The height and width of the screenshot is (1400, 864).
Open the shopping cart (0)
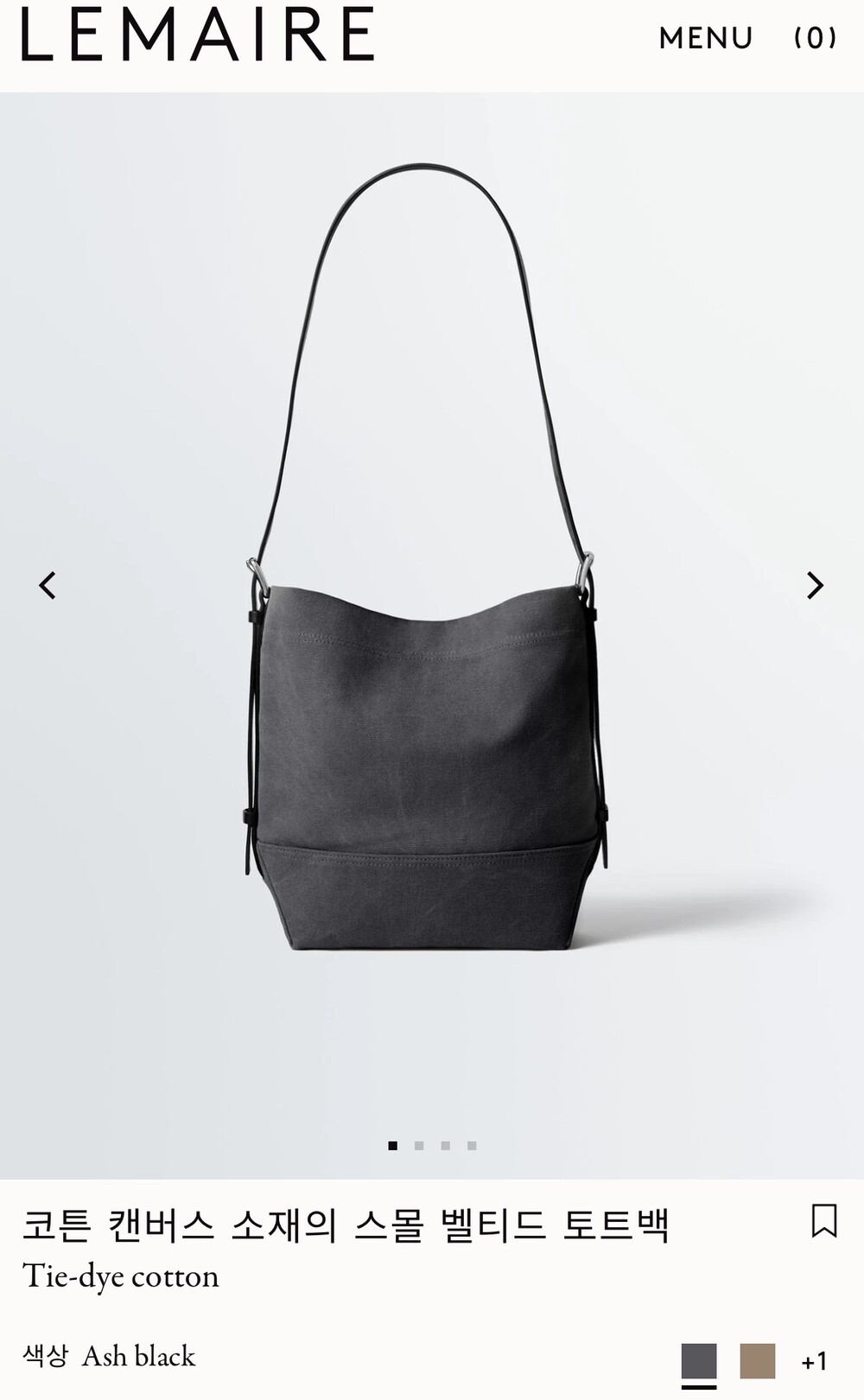pos(815,38)
